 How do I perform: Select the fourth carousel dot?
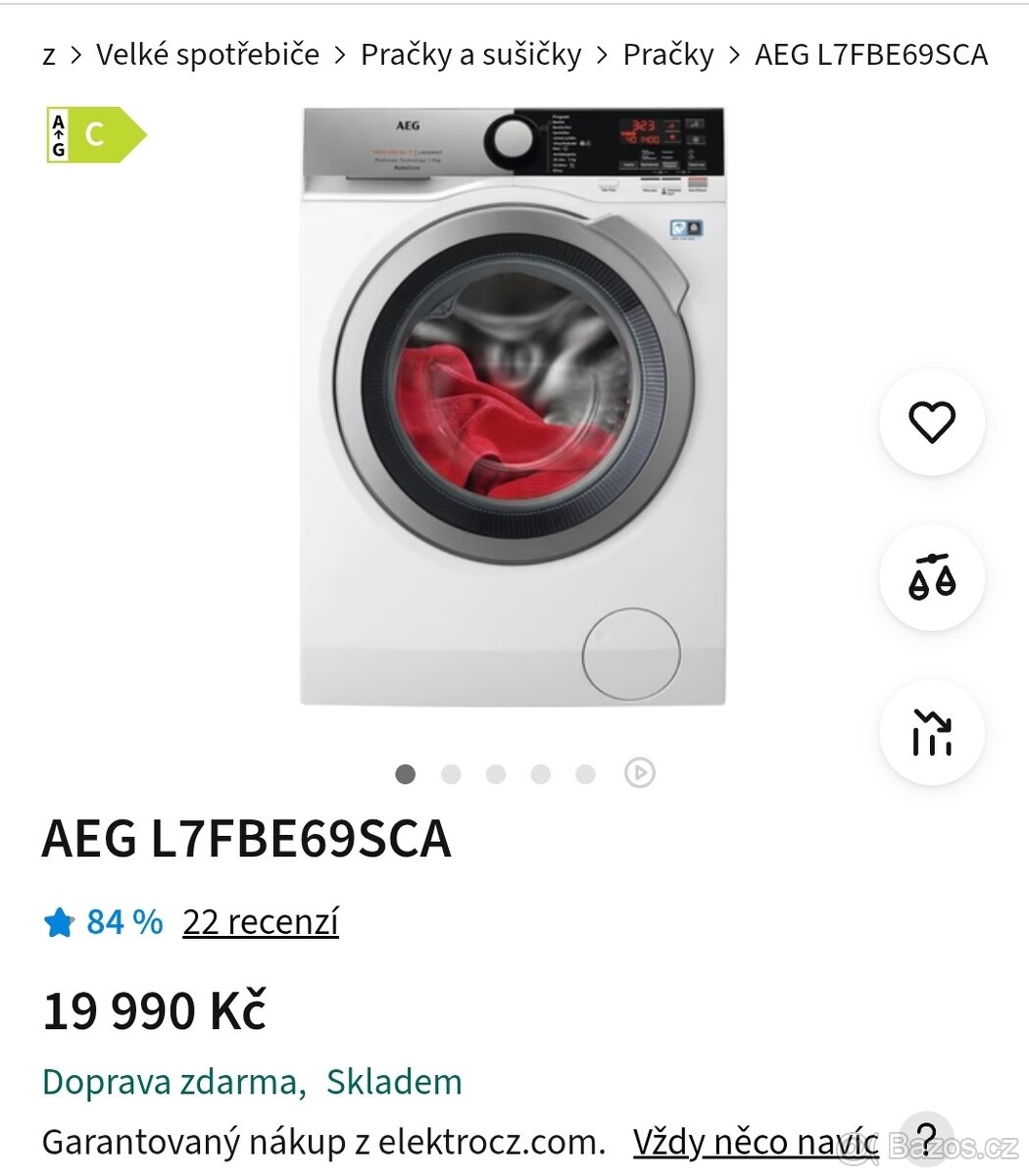[541, 773]
